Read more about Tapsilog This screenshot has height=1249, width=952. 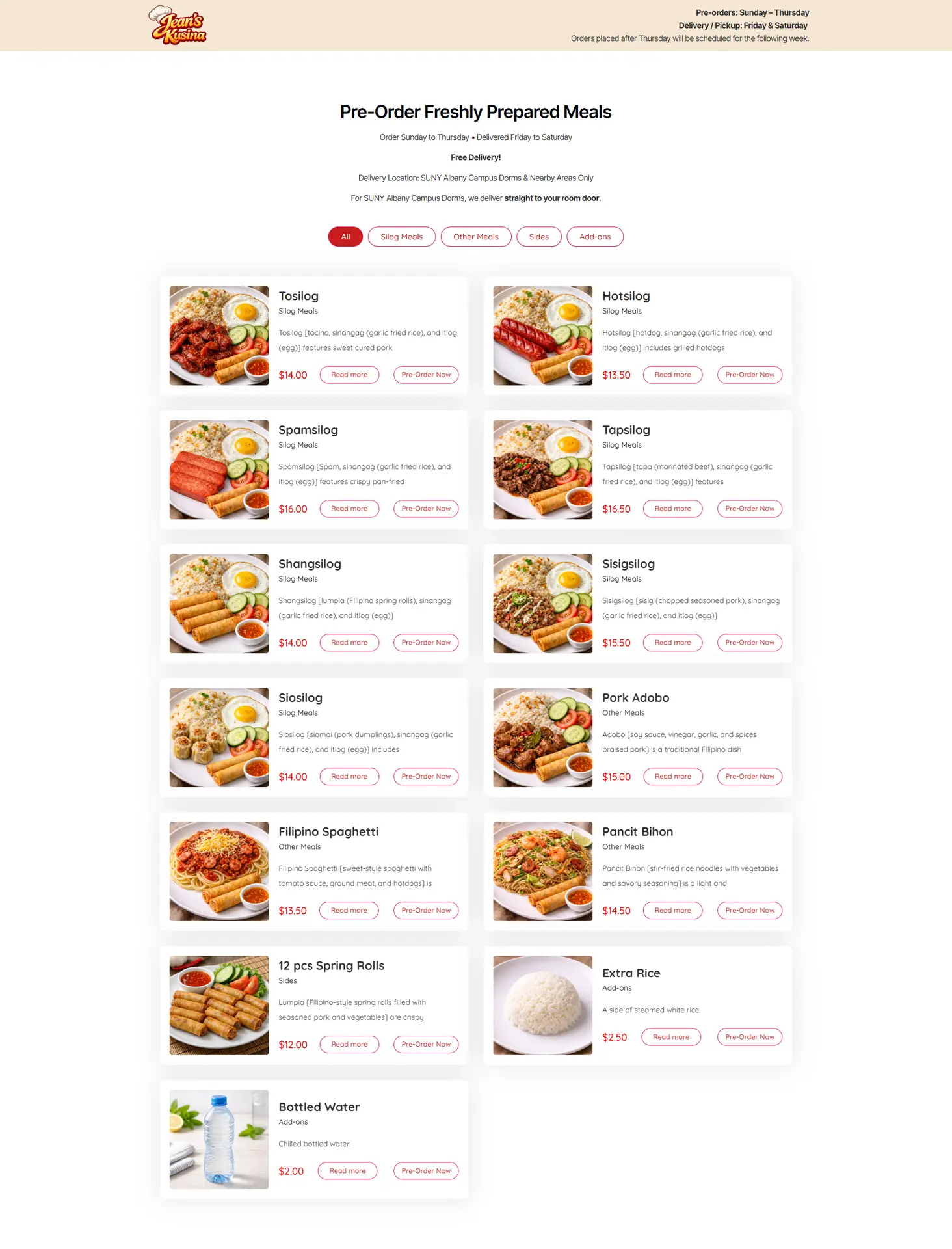coord(672,509)
